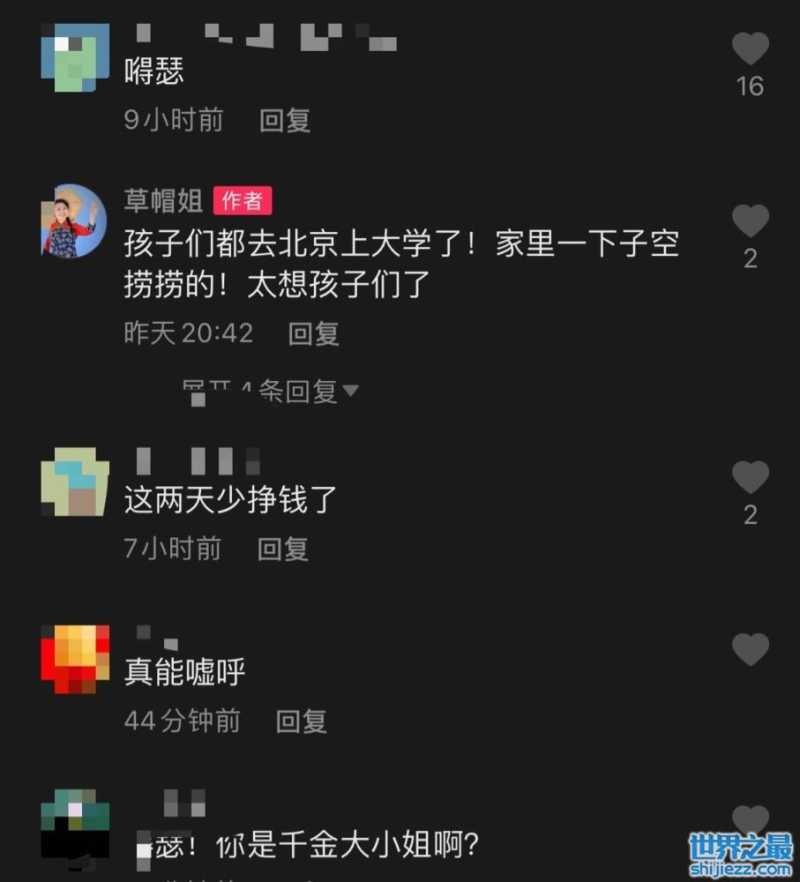Open 草帽姐's profile picture
This screenshot has height=882, width=800.
[74, 221]
